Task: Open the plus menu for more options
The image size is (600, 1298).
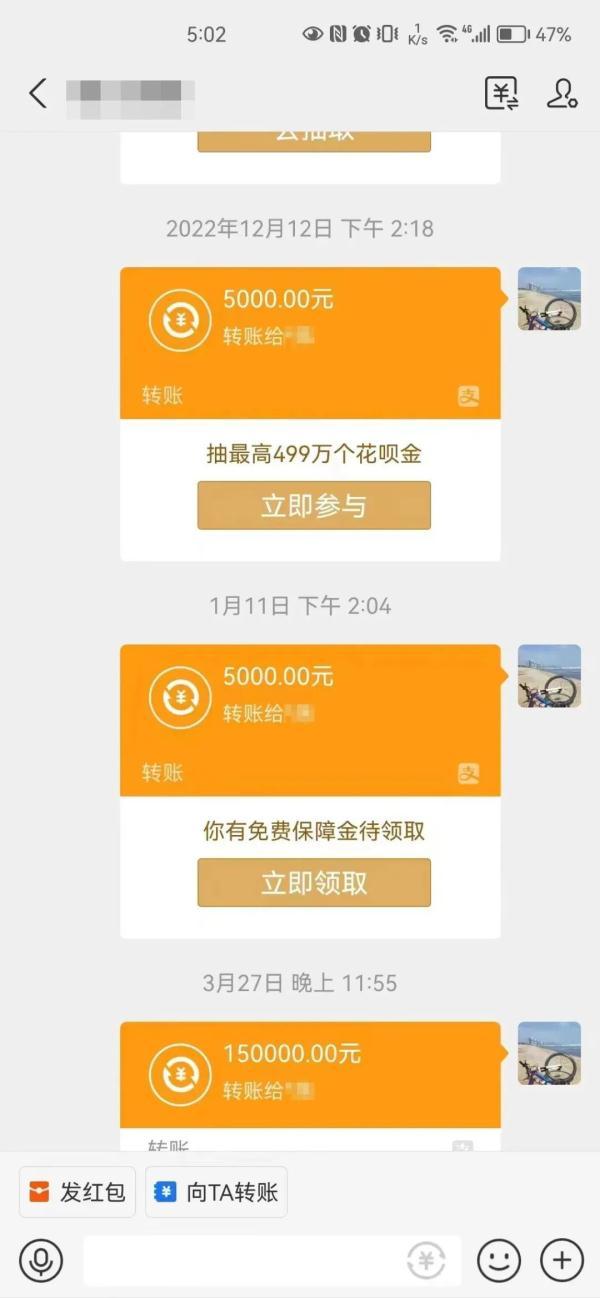Action: [x=562, y=1261]
